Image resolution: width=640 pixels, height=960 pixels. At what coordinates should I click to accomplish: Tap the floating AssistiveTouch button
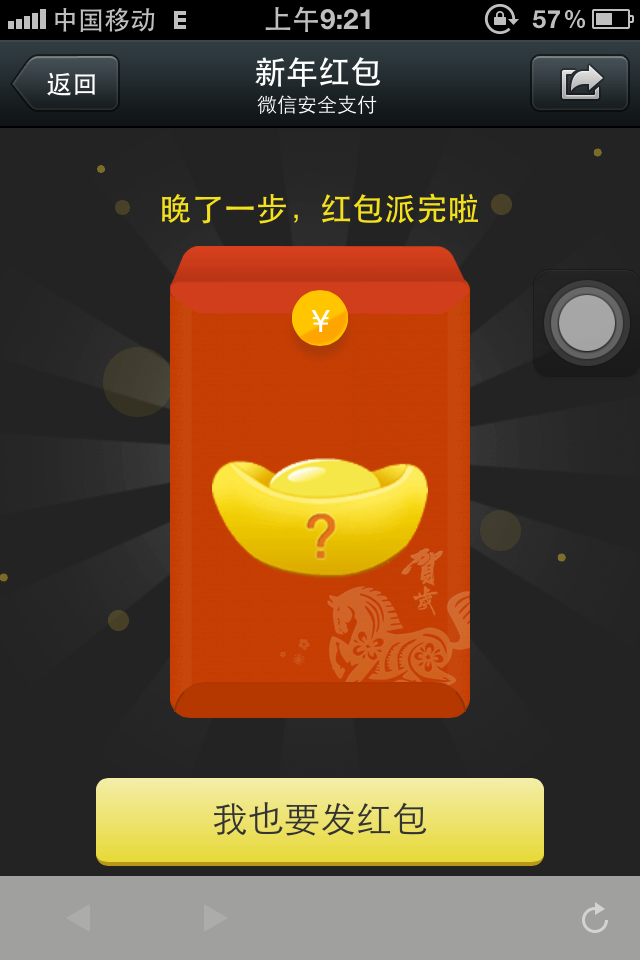click(x=587, y=323)
